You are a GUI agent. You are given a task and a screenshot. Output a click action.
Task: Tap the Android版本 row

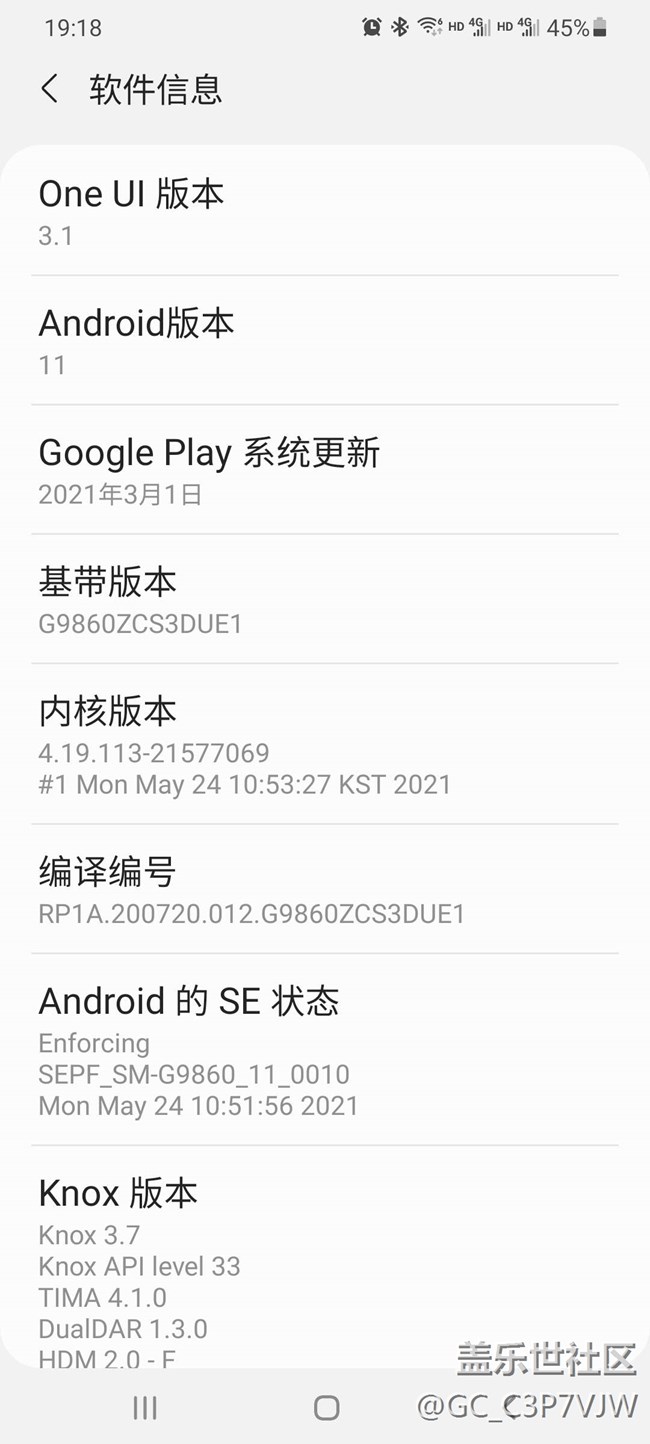click(x=324, y=341)
